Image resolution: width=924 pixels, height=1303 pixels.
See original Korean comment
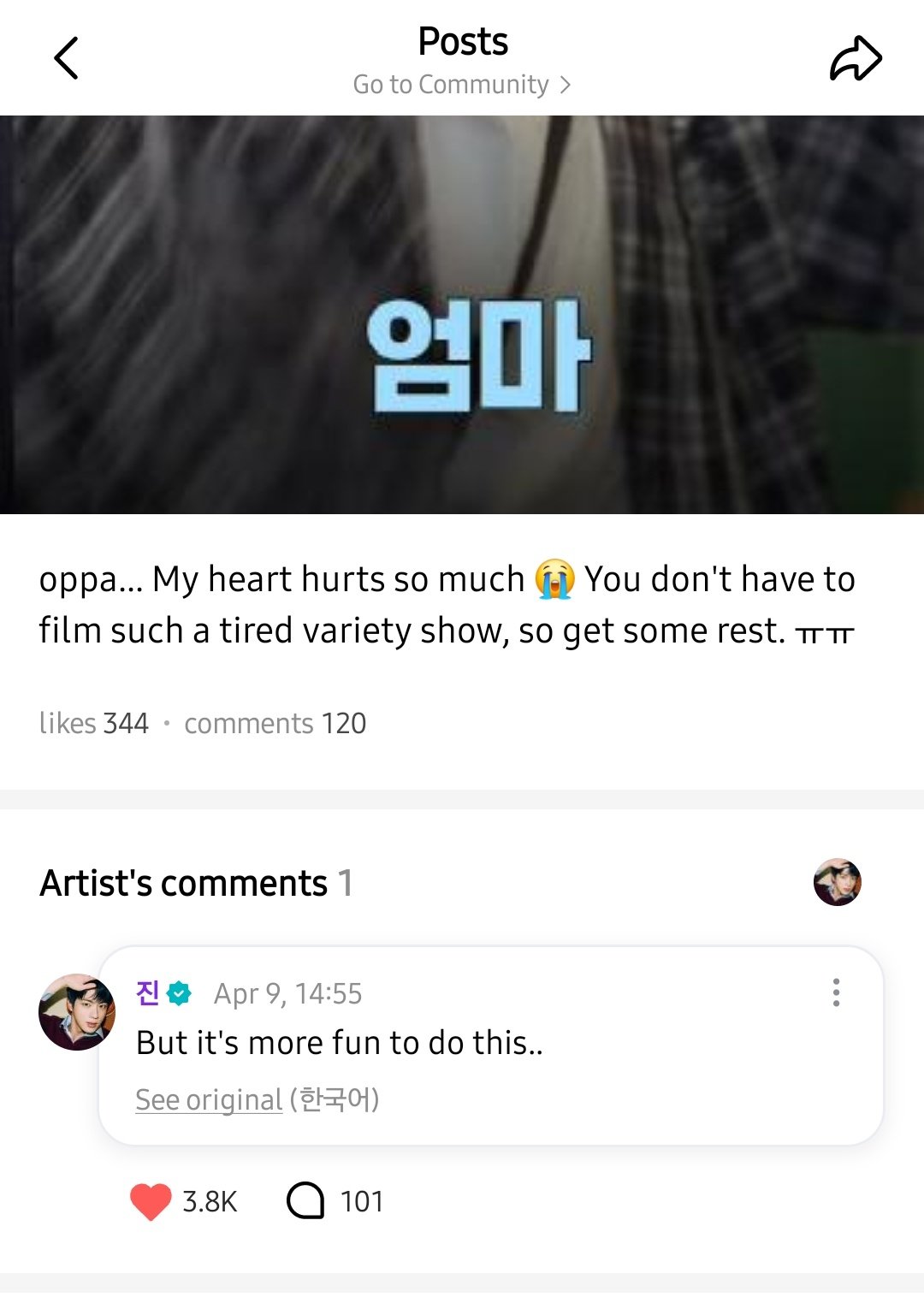pyautogui.click(x=210, y=1099)
